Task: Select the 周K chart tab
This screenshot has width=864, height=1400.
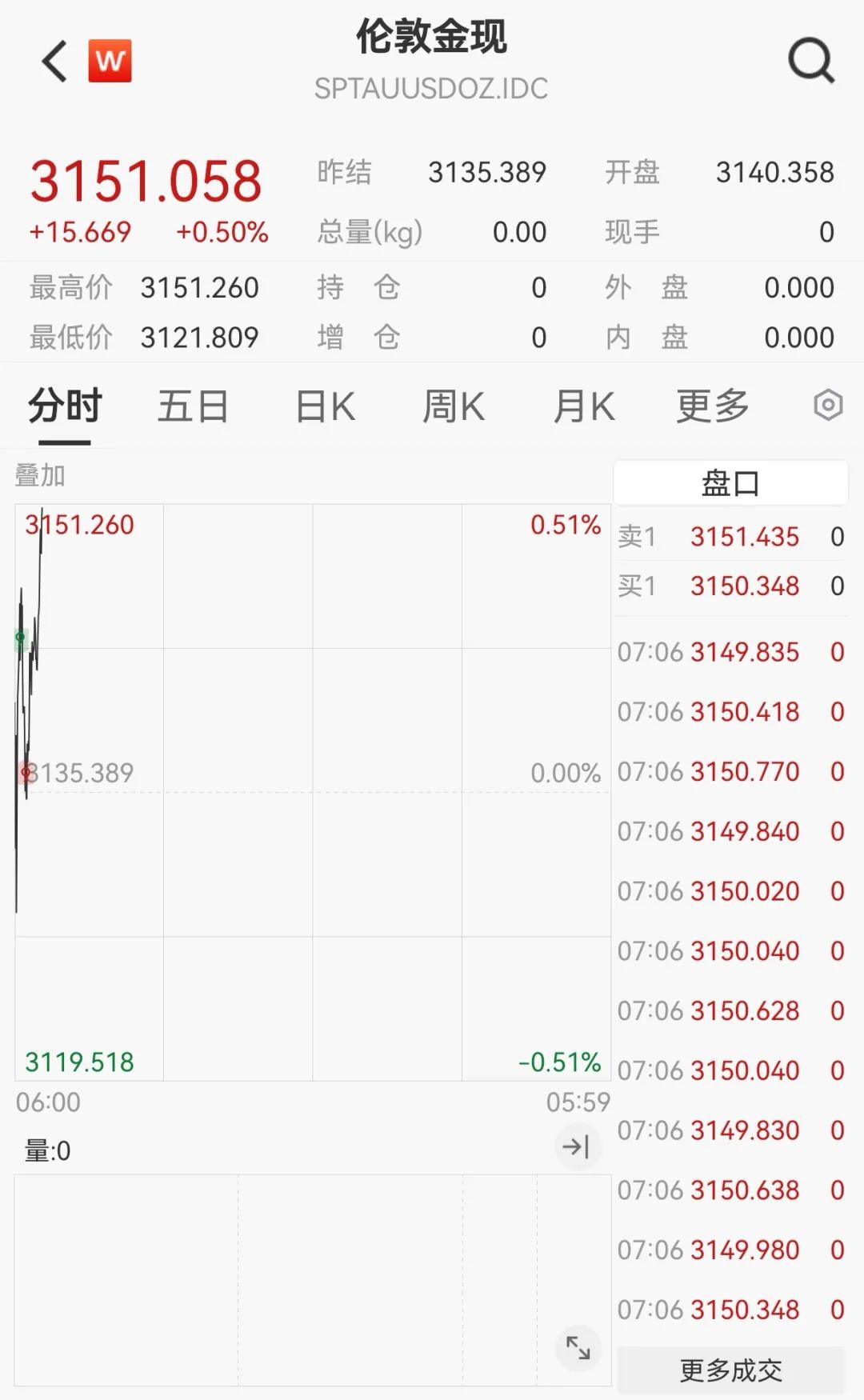Action: [x=453, y=406]
